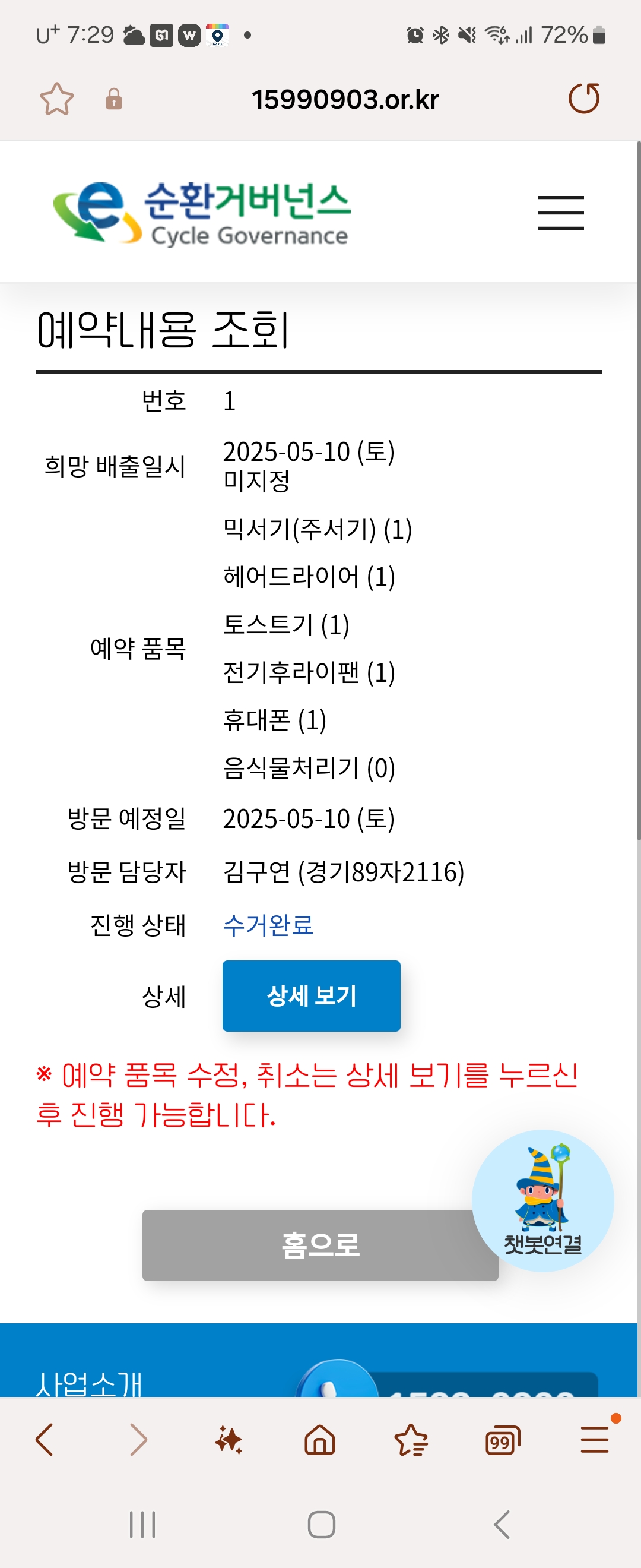This screenshot has width=641, height=1568.
Task: Return home with the 홈으로 button
Action: [x=320, y=1245]
